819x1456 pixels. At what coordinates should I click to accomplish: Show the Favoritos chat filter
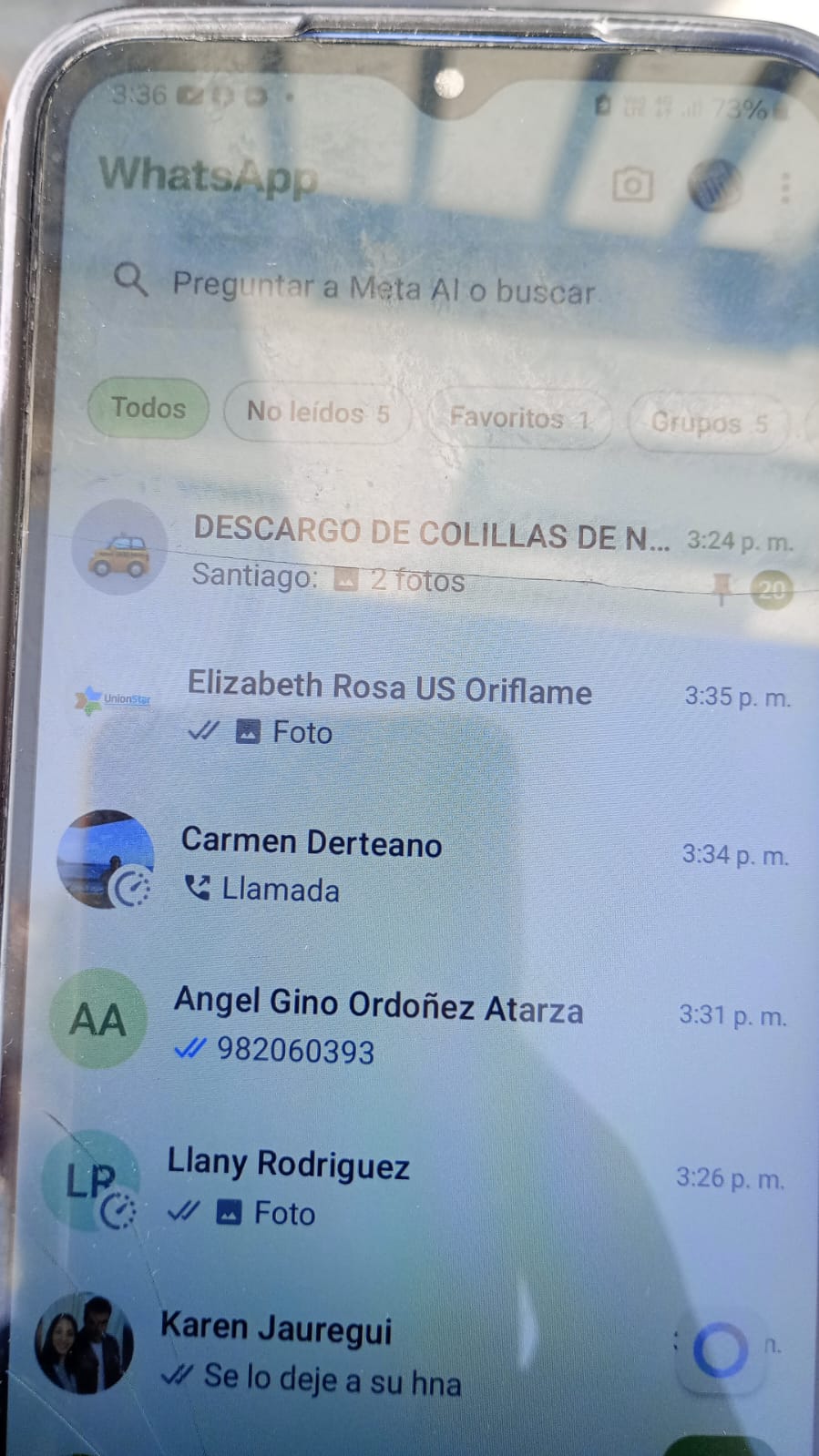point(519,418)
